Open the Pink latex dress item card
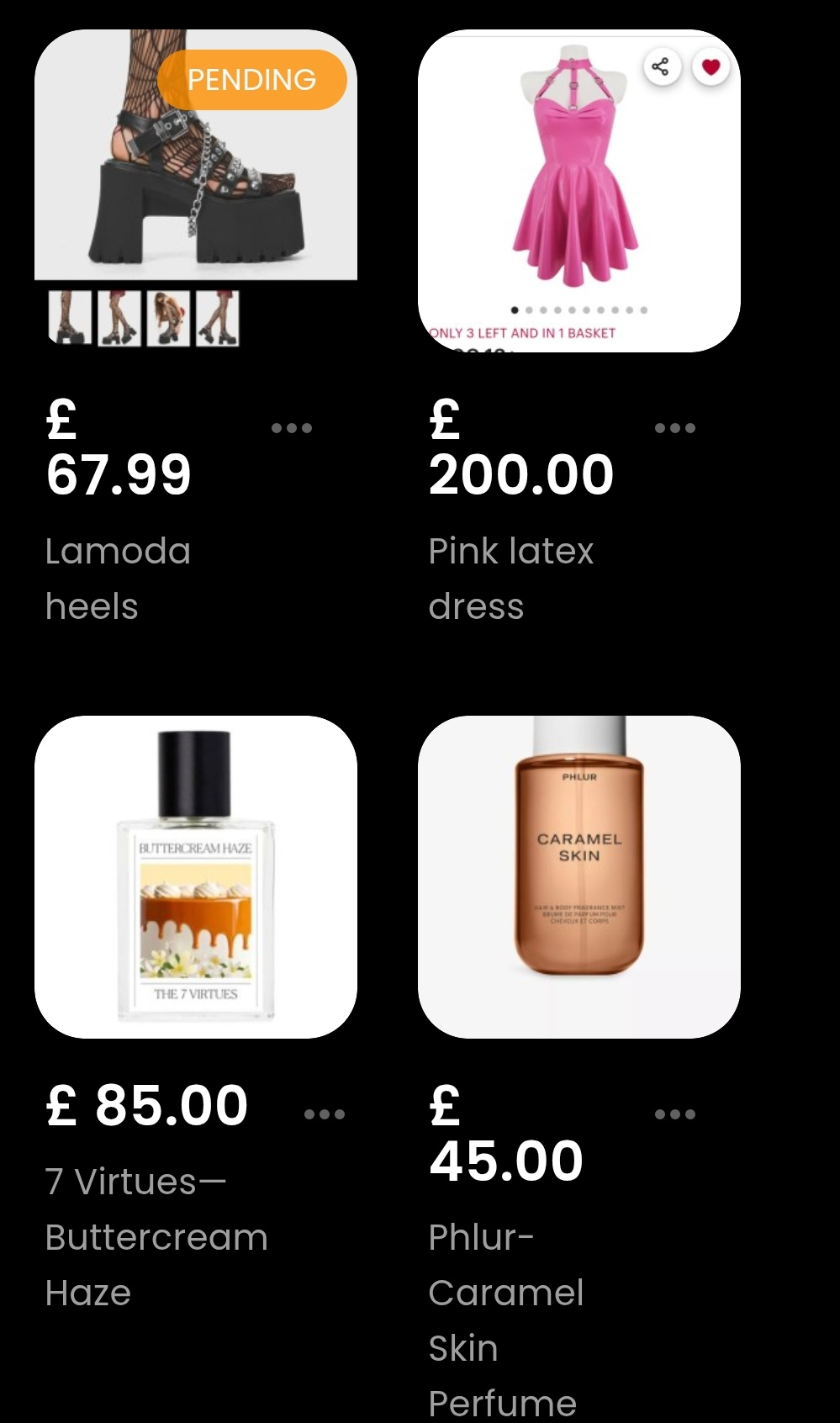Screen dimensions: 840x1423 coord(578,190)
